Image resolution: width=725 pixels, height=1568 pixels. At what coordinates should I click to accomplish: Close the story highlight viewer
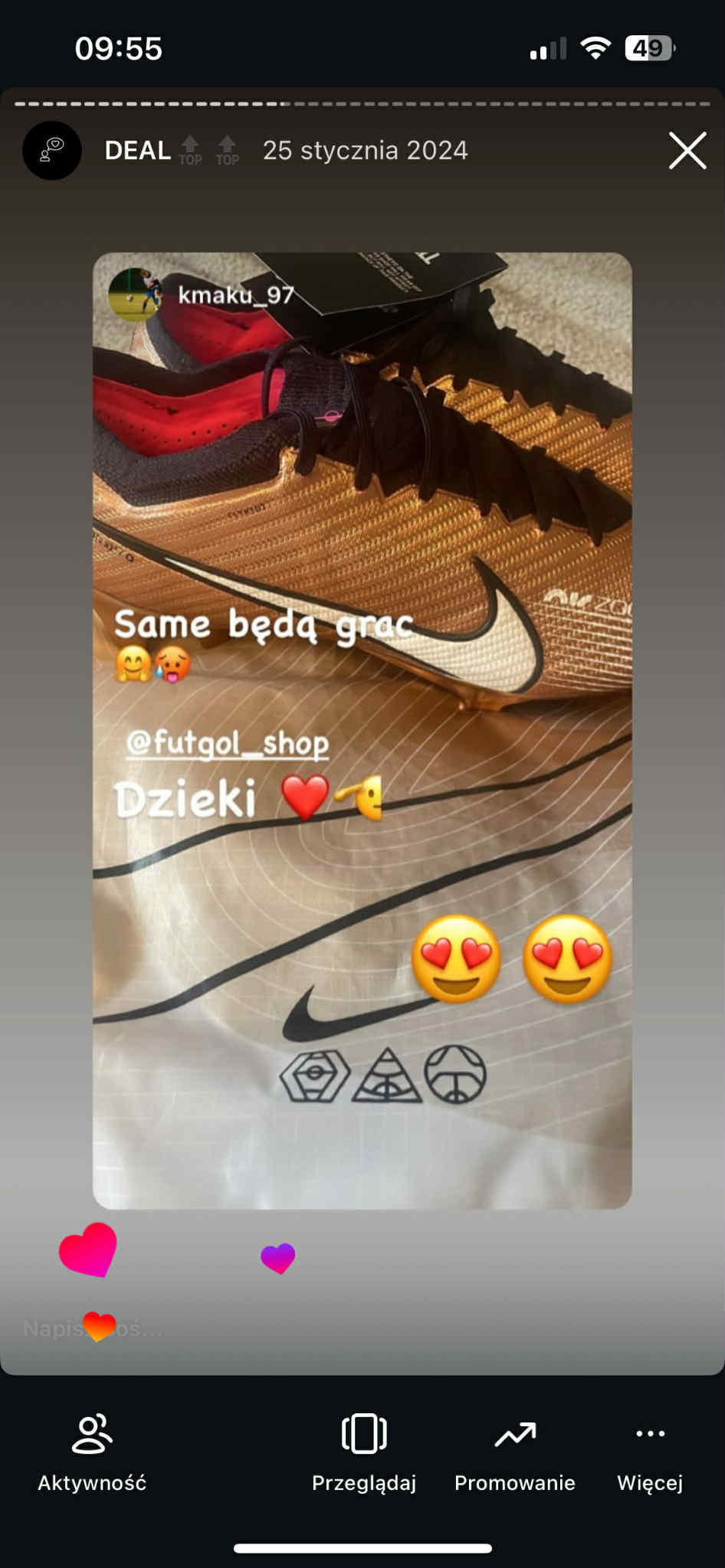coord(687,150)
